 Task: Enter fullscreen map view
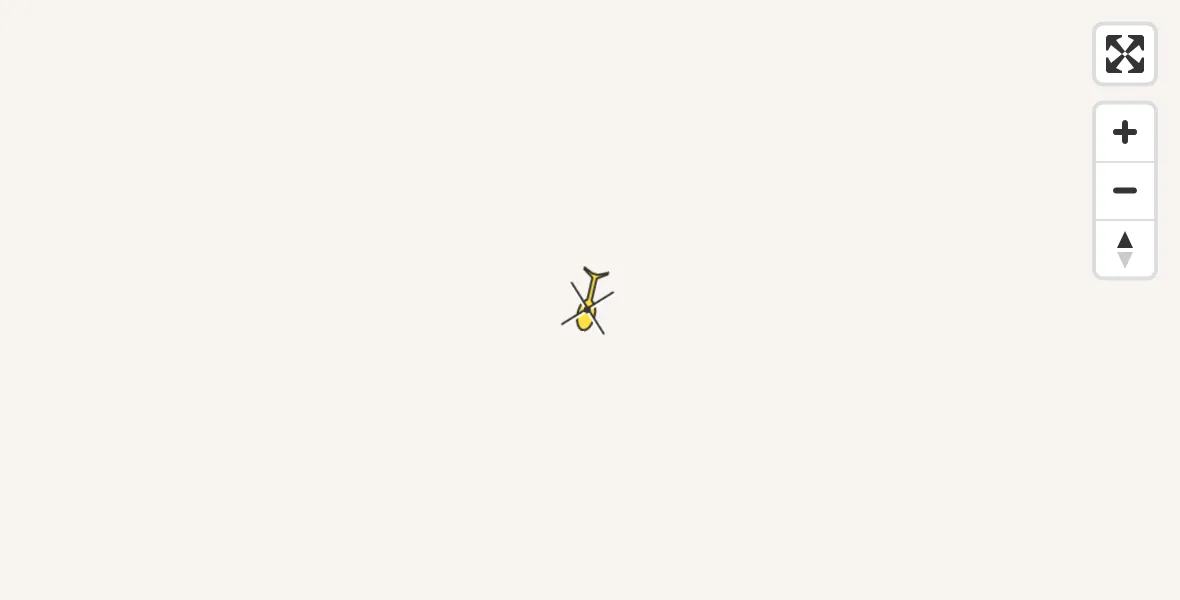tap(1125, 54)
